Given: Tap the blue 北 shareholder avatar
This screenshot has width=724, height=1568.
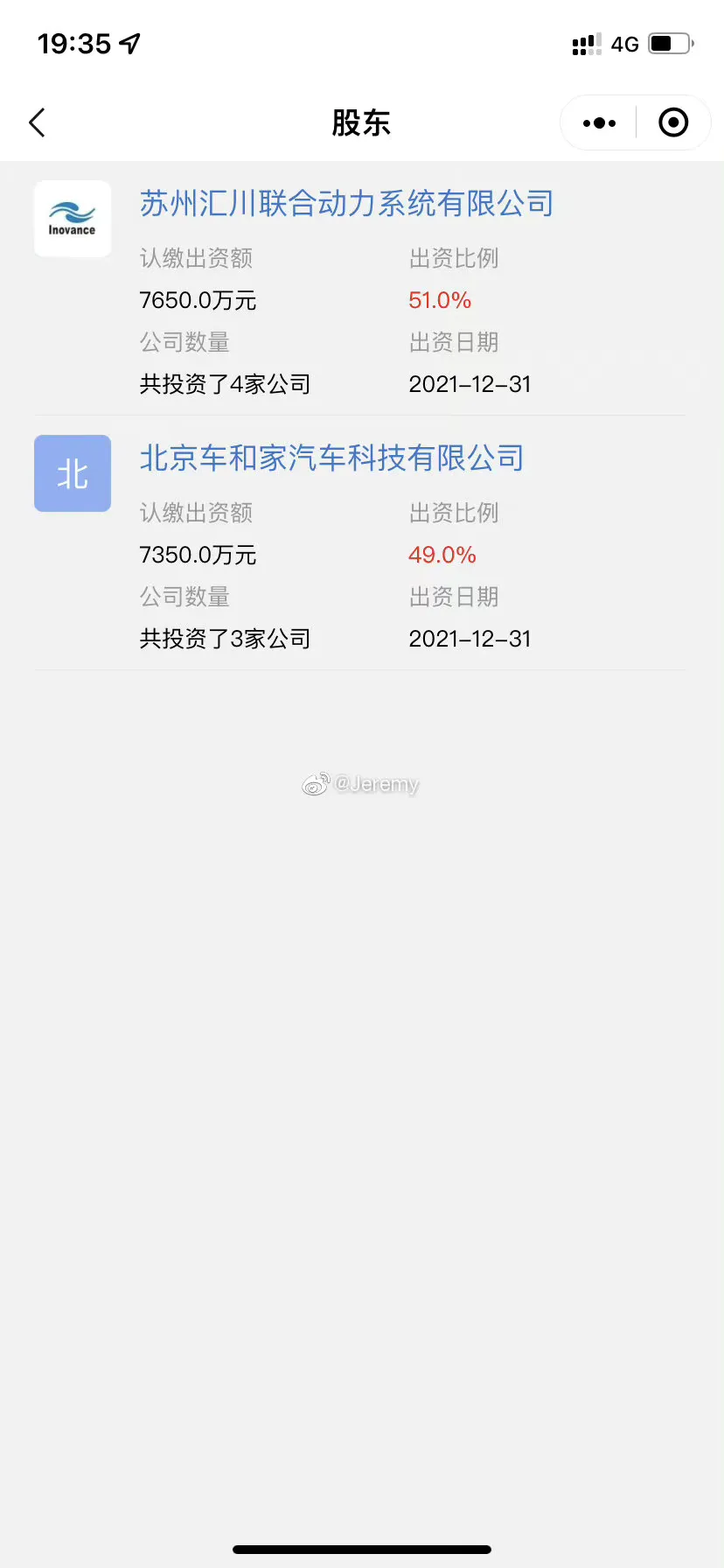Looking at the screenshot, I should pyautogui.click(x=73, y=473).
